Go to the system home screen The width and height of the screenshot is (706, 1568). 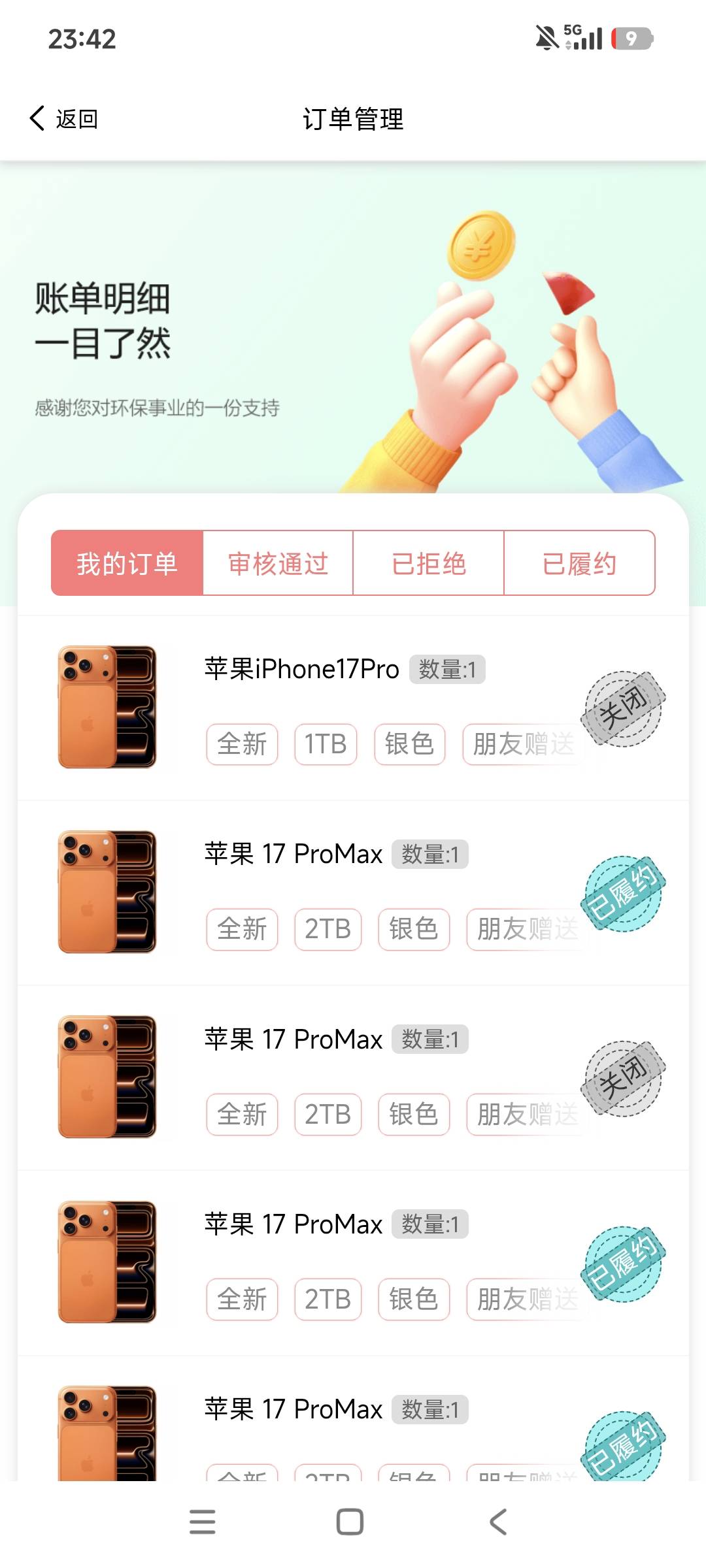coord(350,1522)
